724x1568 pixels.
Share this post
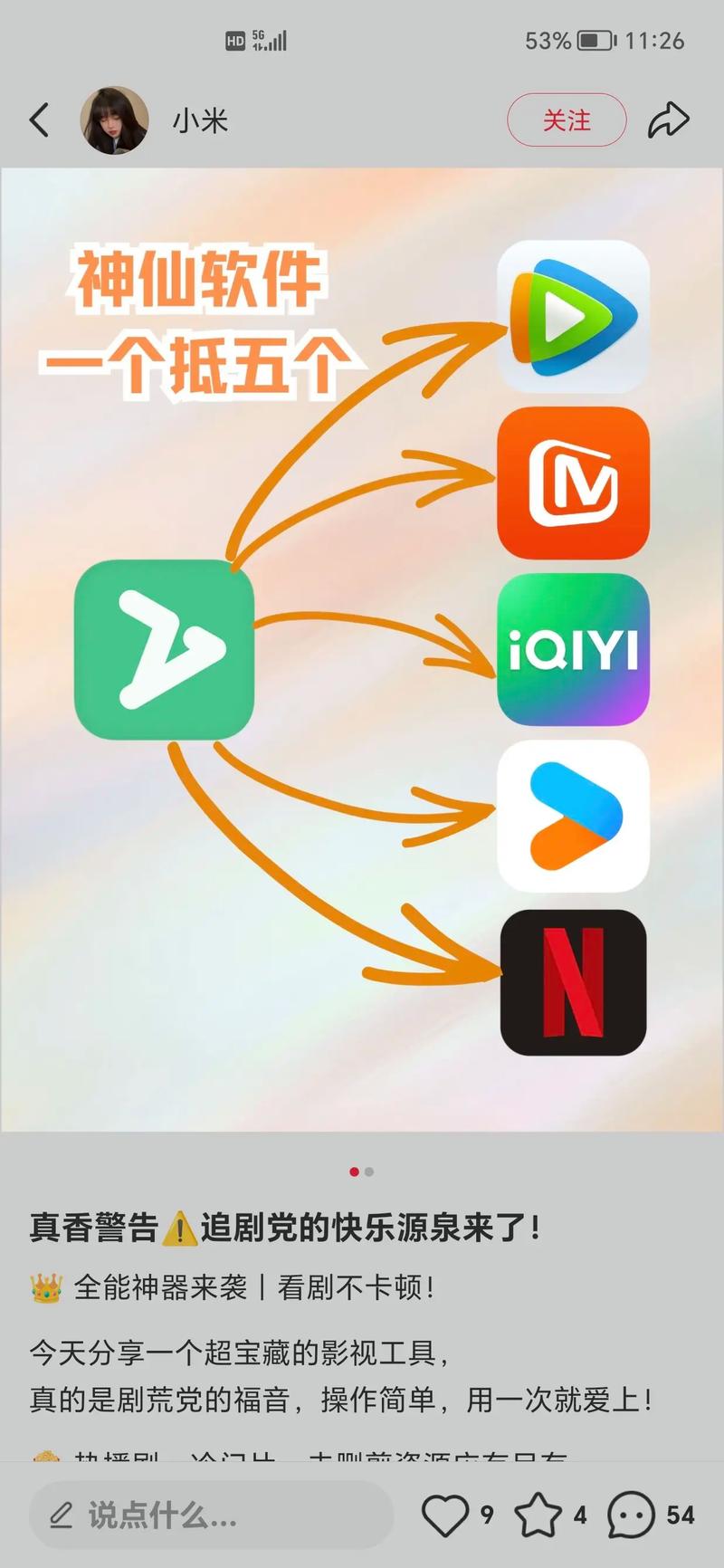point(669,120)
